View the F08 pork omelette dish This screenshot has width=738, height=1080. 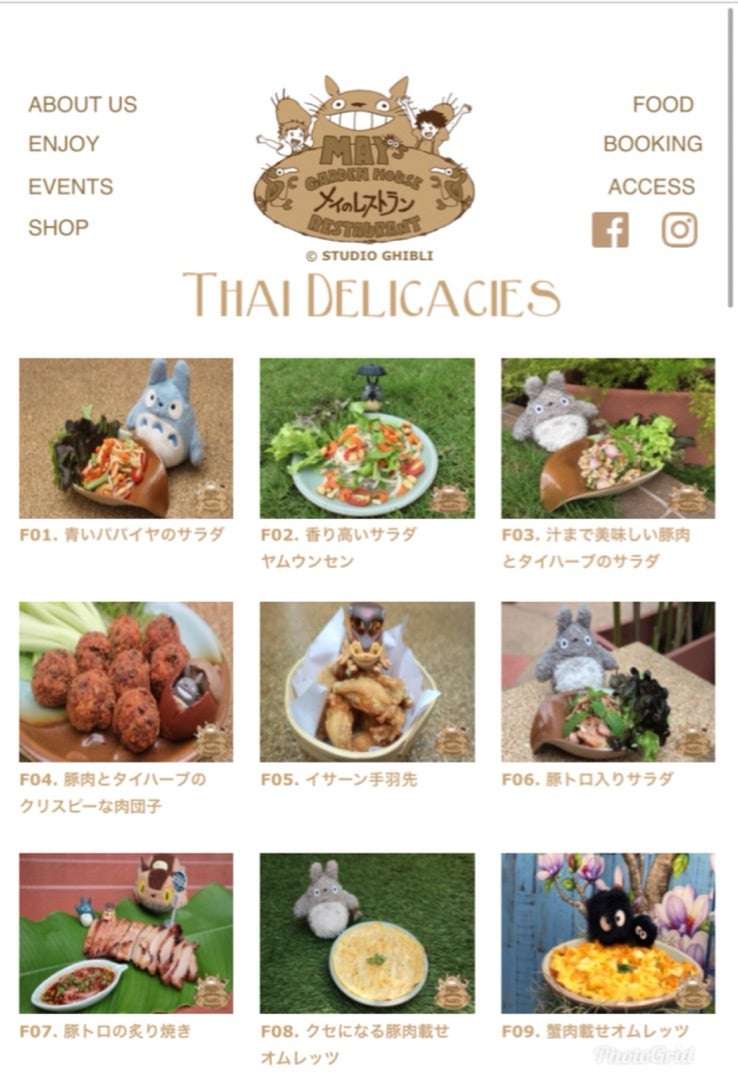367,932
